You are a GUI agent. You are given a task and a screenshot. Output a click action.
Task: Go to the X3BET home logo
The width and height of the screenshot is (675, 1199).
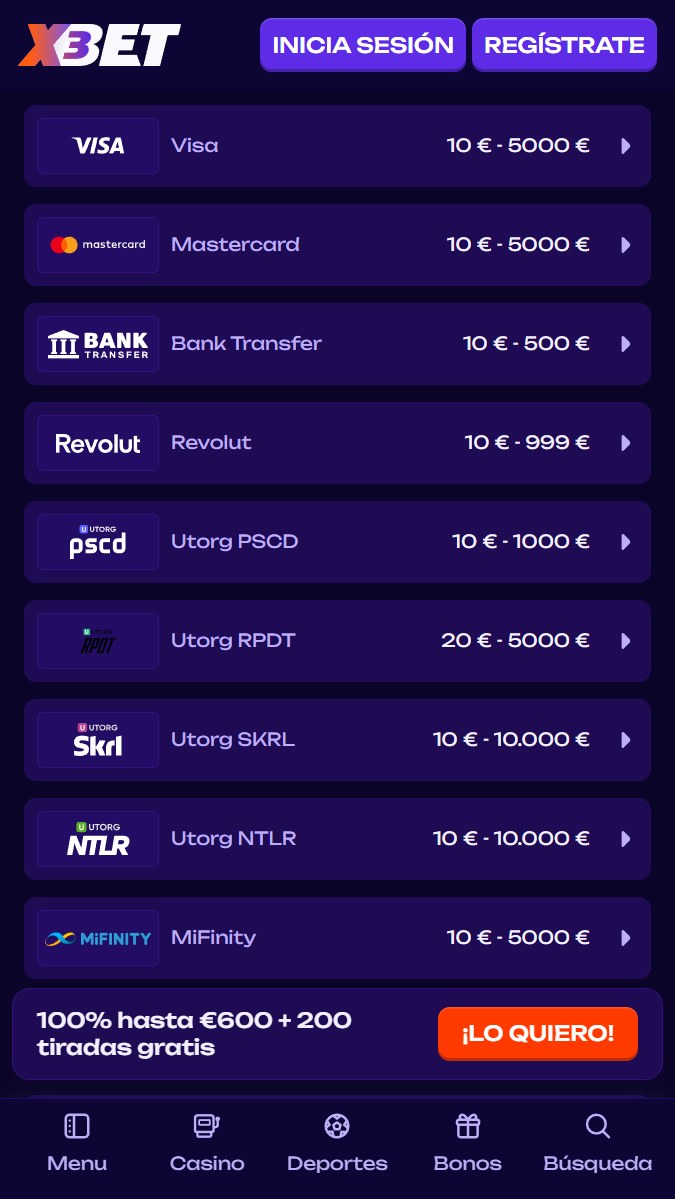coord(99,45)
